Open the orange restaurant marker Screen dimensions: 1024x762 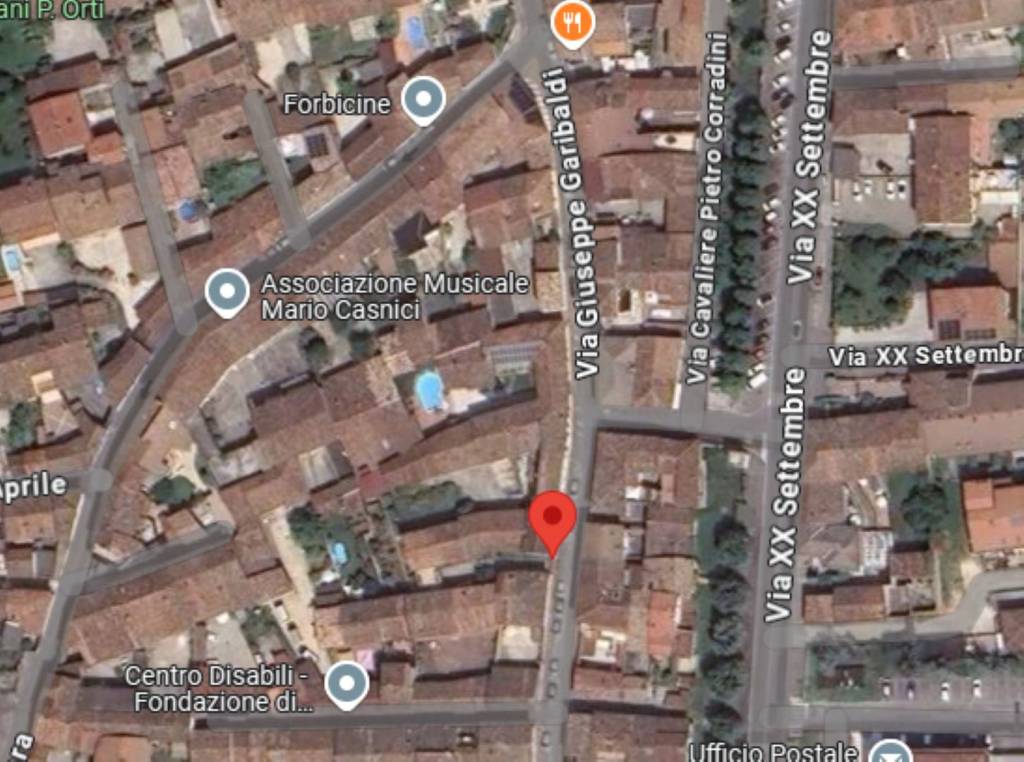click(572, 21)
